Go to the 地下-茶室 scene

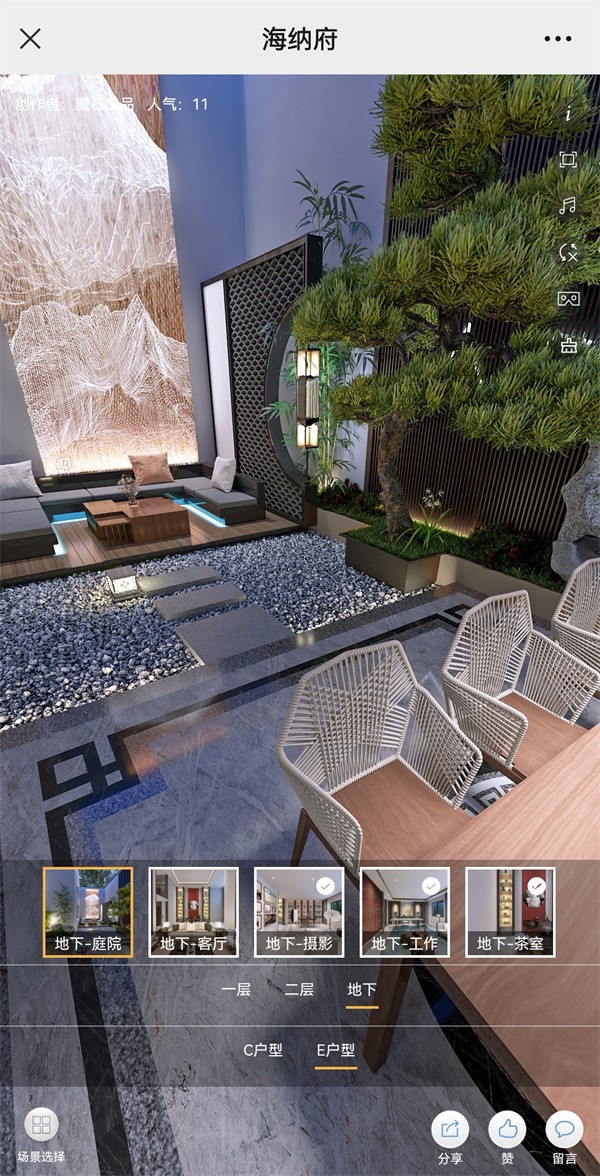(x=510, y=912)
